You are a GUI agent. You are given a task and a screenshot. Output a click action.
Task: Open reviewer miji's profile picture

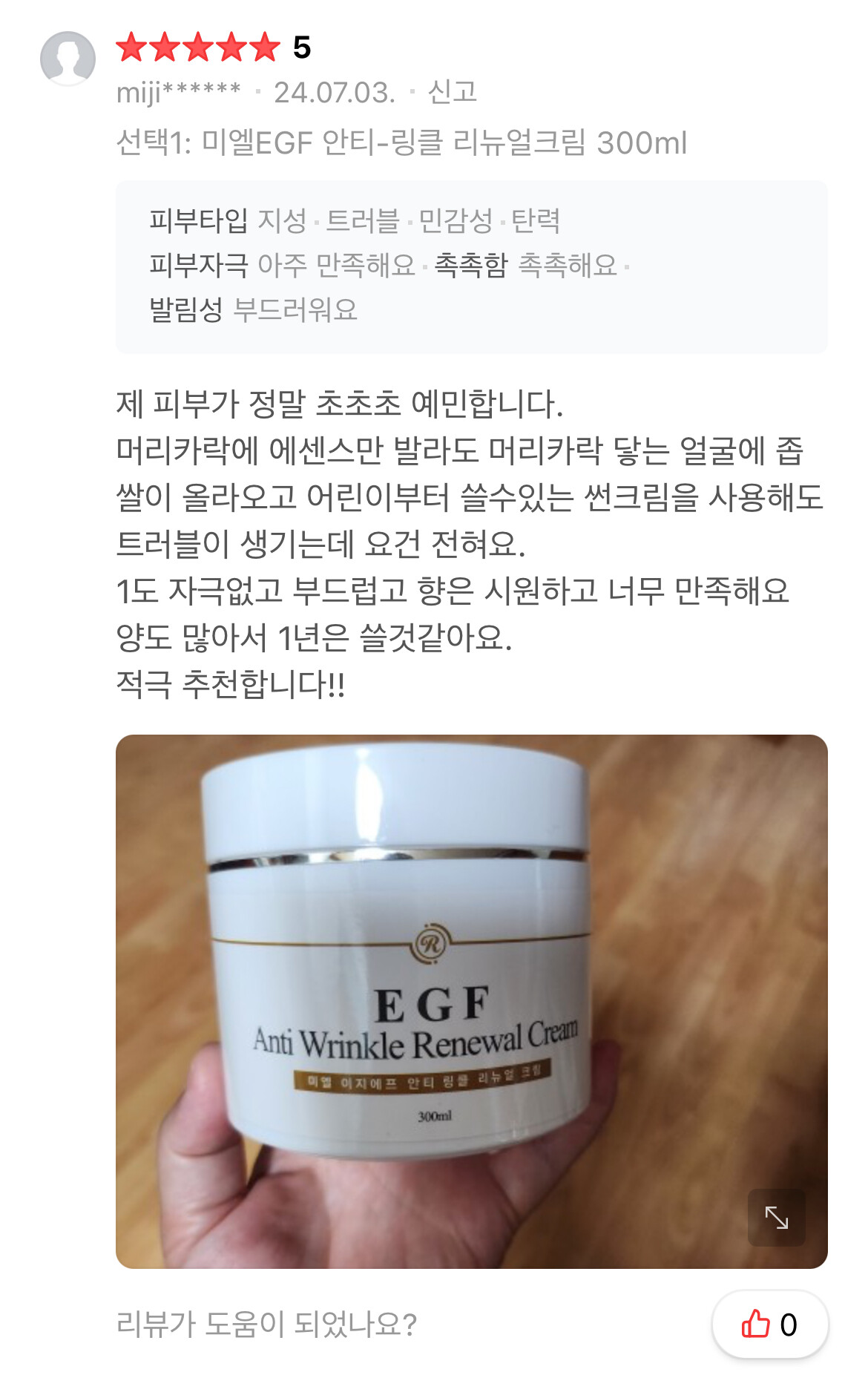pos(68,59)
